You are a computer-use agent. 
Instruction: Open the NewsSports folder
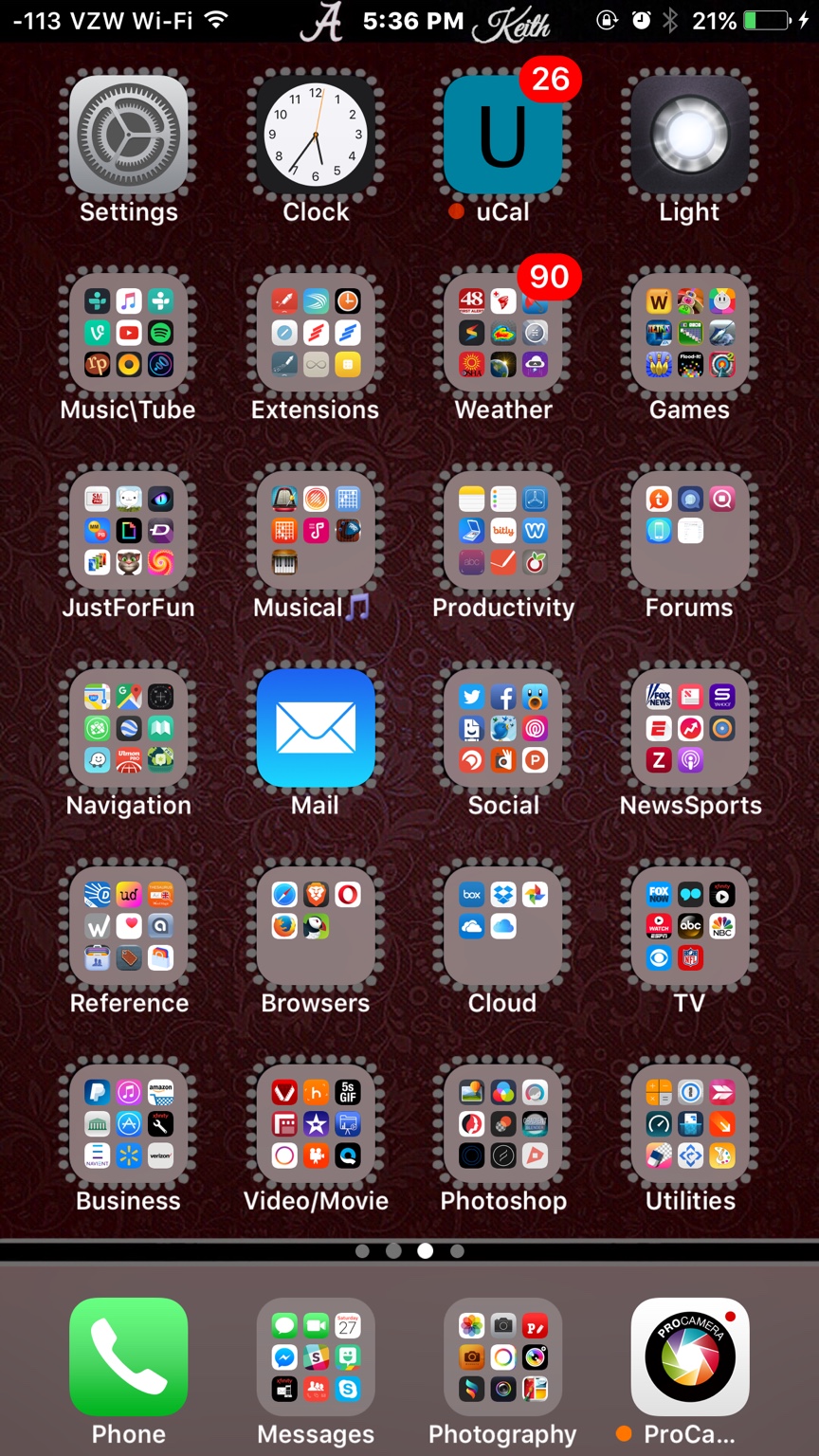click(689, 728)
